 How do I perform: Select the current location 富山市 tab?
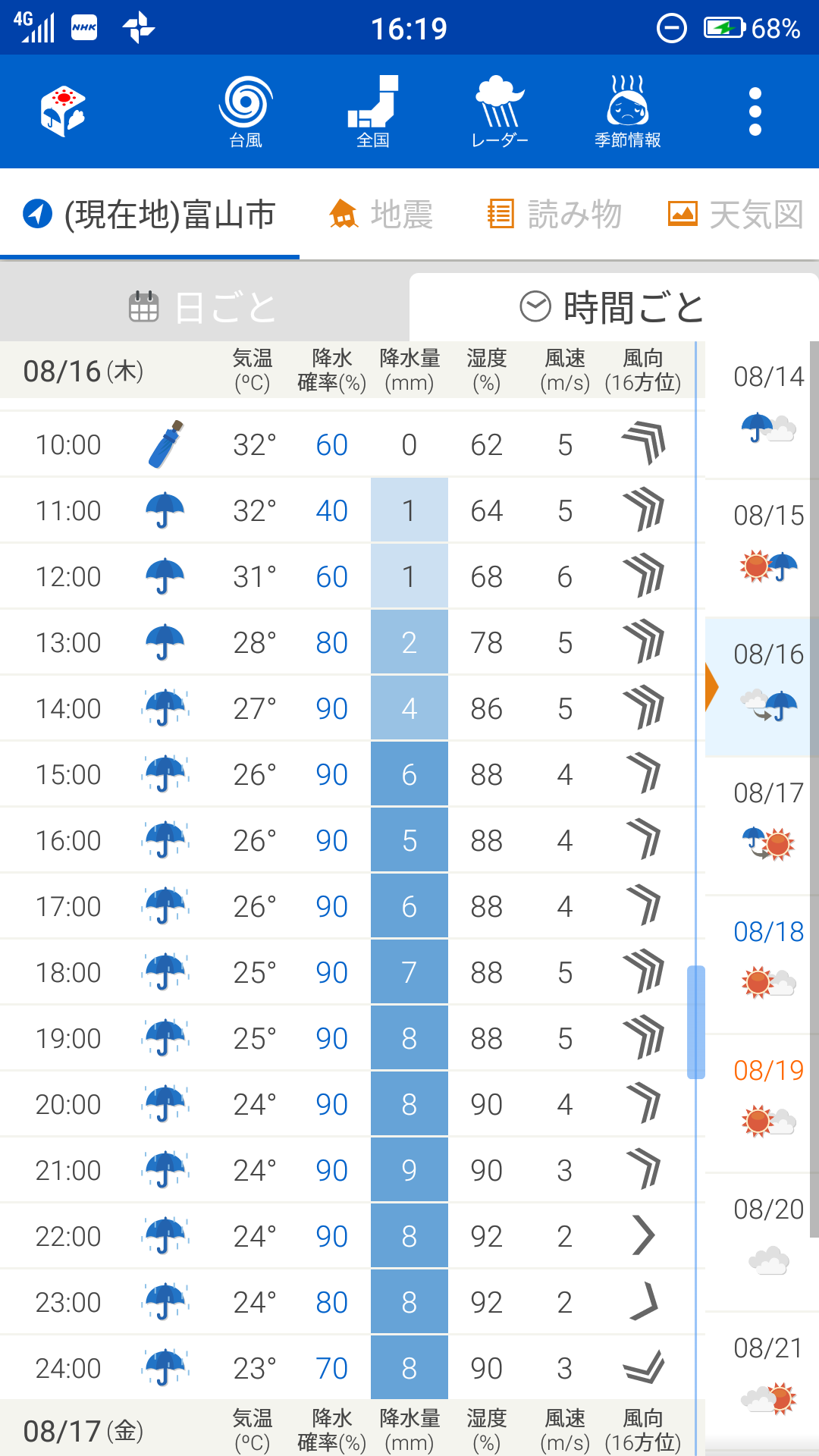pyautogui.click(x=149, y=215)
